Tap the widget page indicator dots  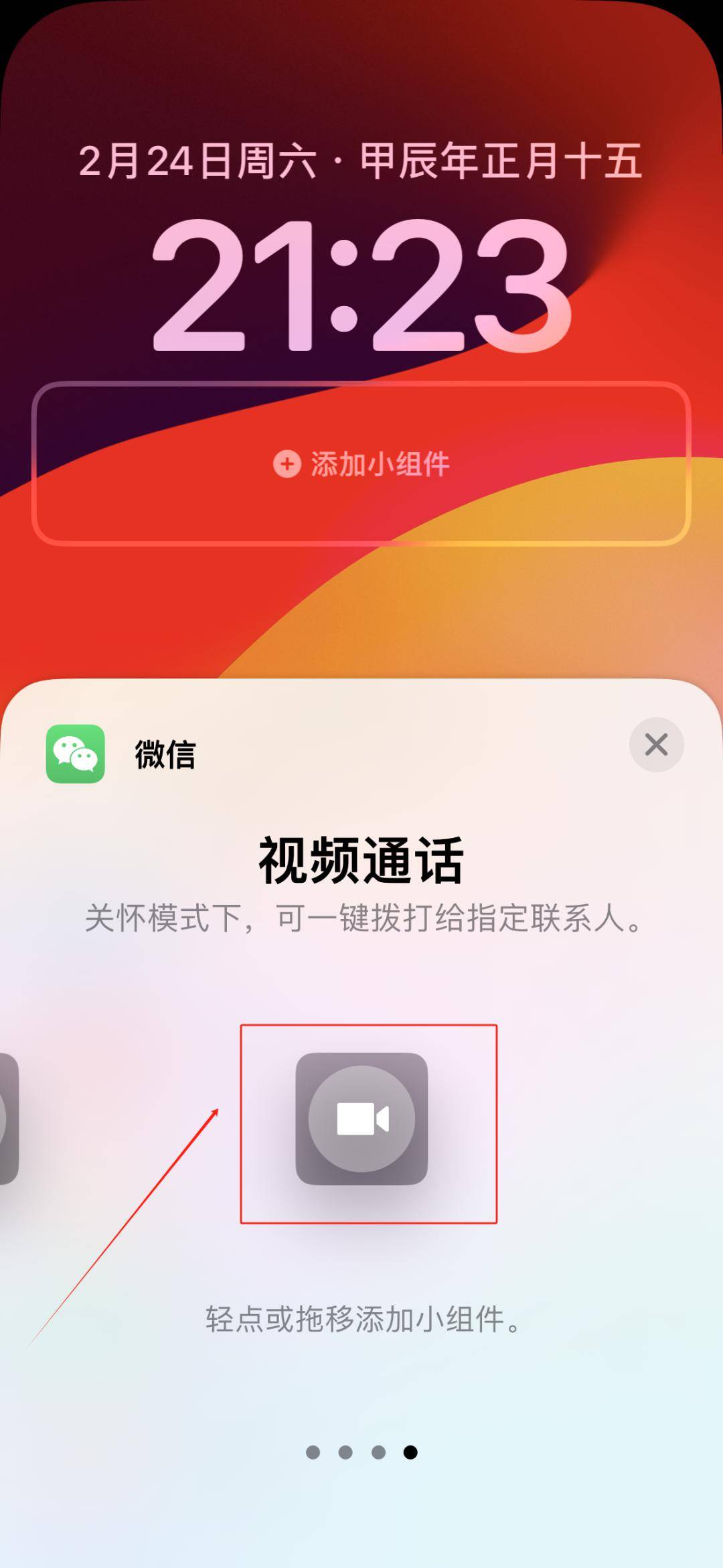tap(361, 1452)
